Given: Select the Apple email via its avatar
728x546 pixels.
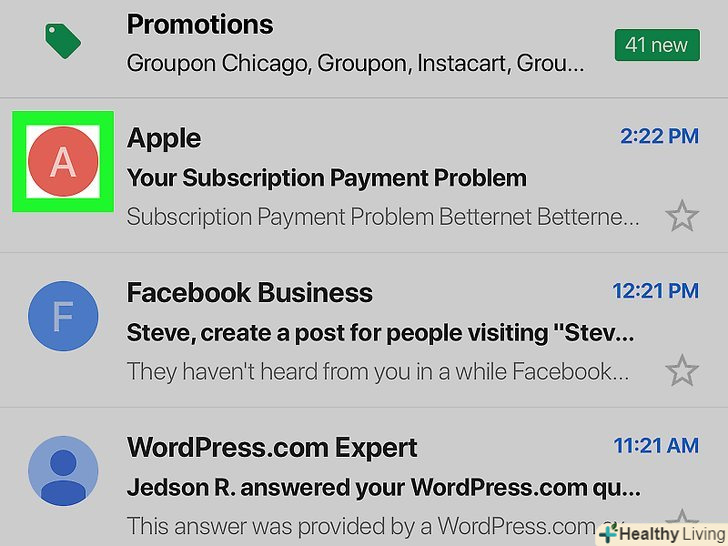Looking at the screenshot, I should tap(62, 161).
